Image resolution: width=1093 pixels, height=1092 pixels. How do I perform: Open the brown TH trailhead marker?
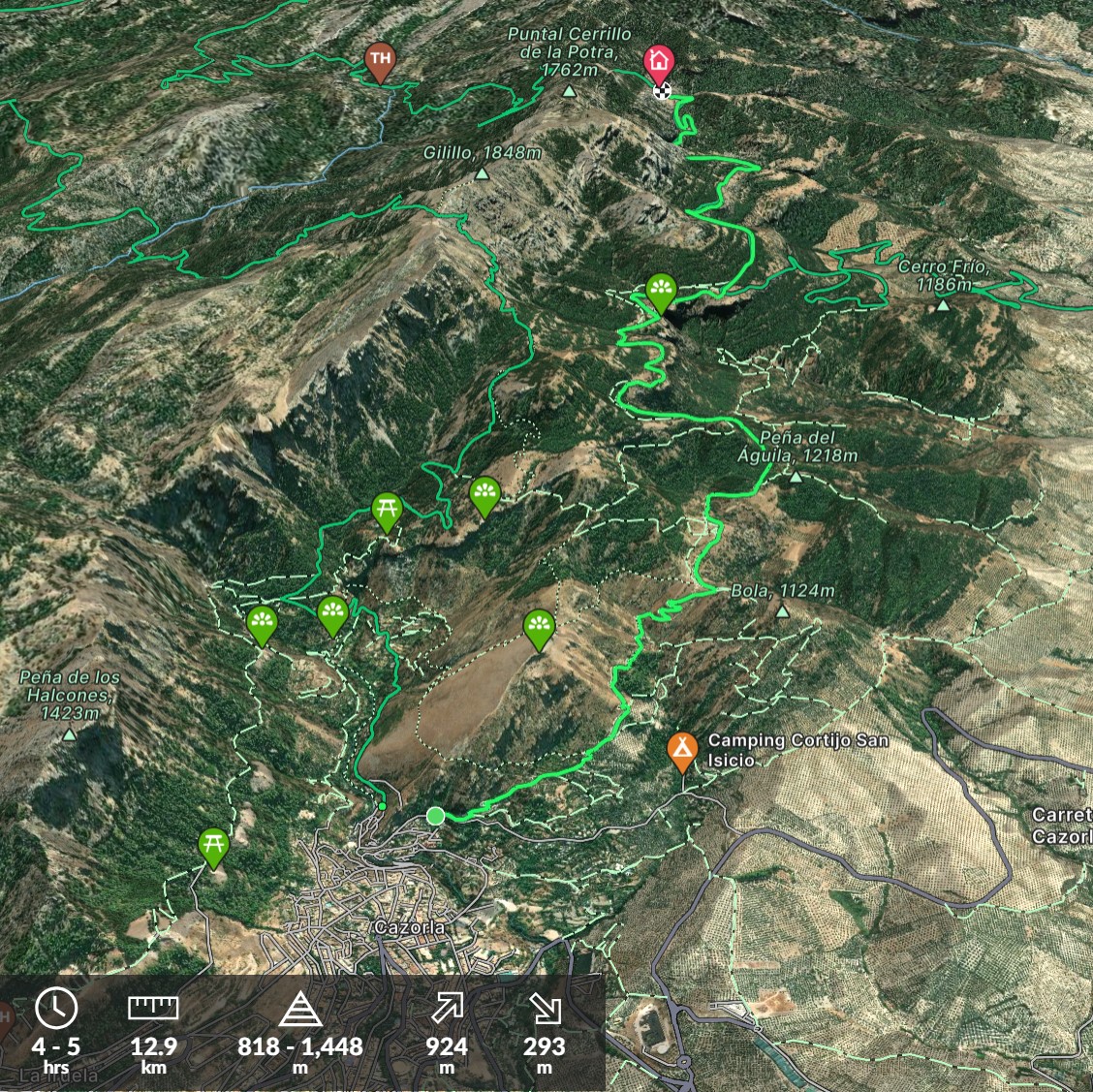[x=380, y=61]
